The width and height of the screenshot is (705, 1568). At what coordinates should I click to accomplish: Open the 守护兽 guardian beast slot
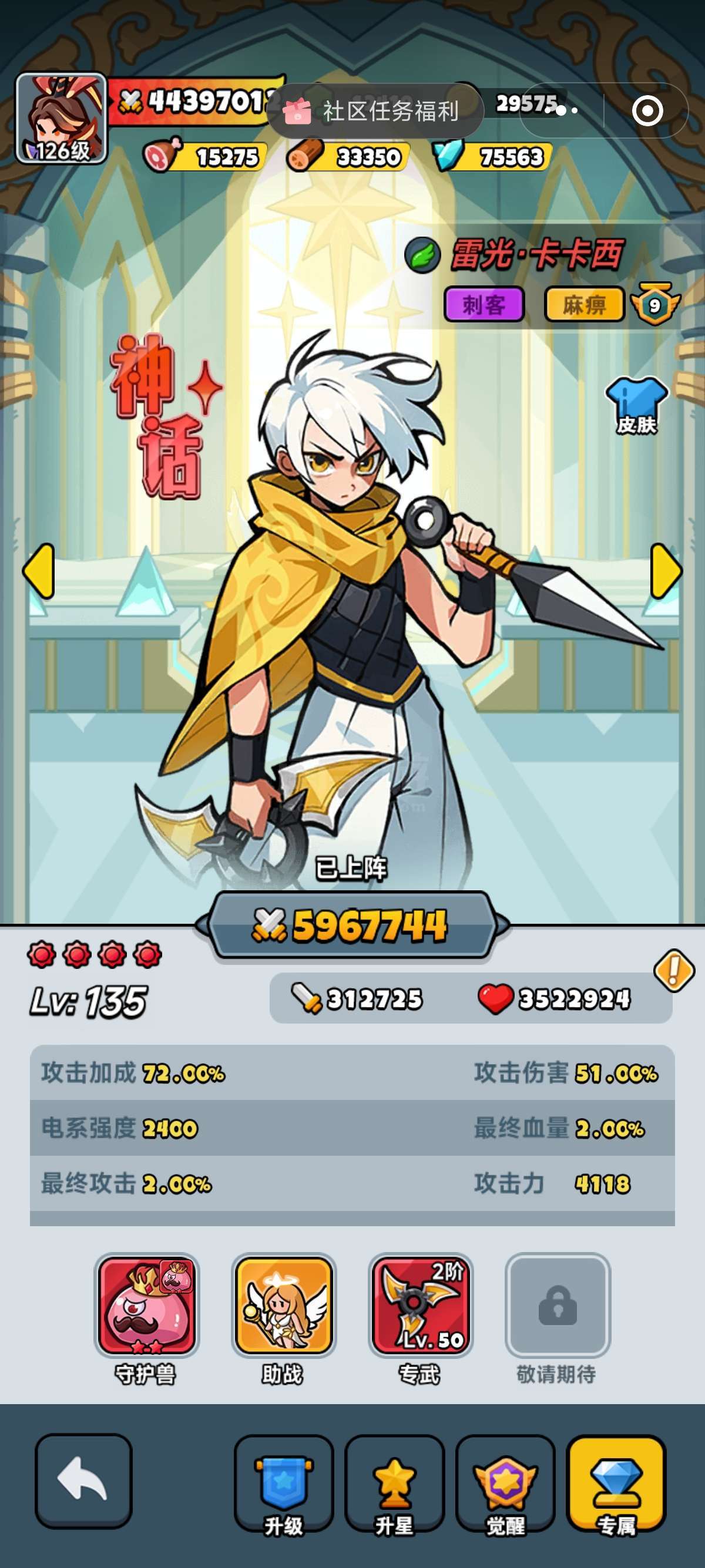click(x=147, y=1318)
